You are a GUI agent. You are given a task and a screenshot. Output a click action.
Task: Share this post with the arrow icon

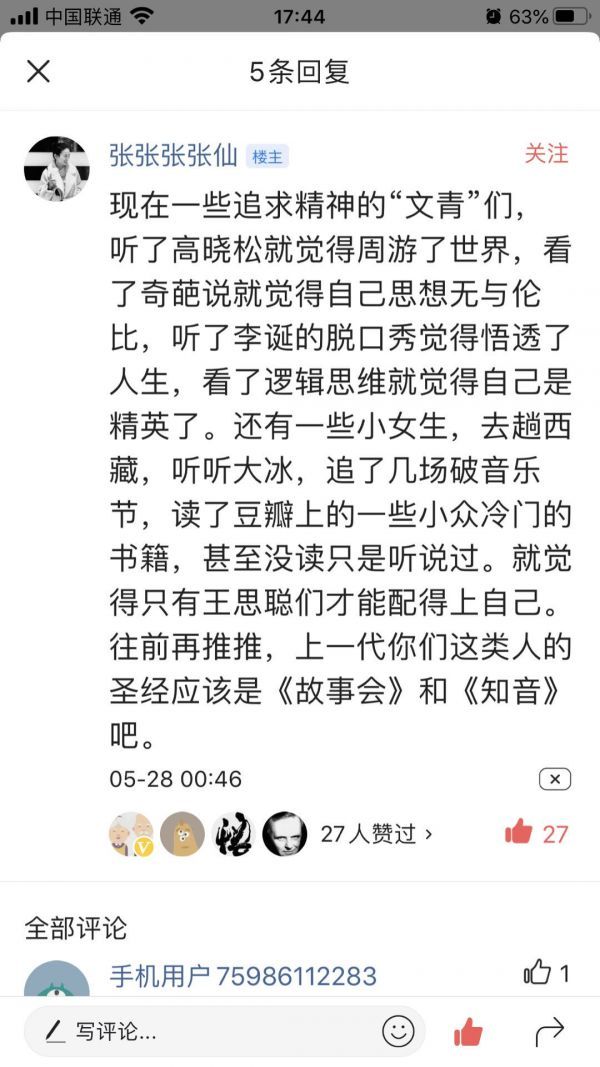(550, 1032)
